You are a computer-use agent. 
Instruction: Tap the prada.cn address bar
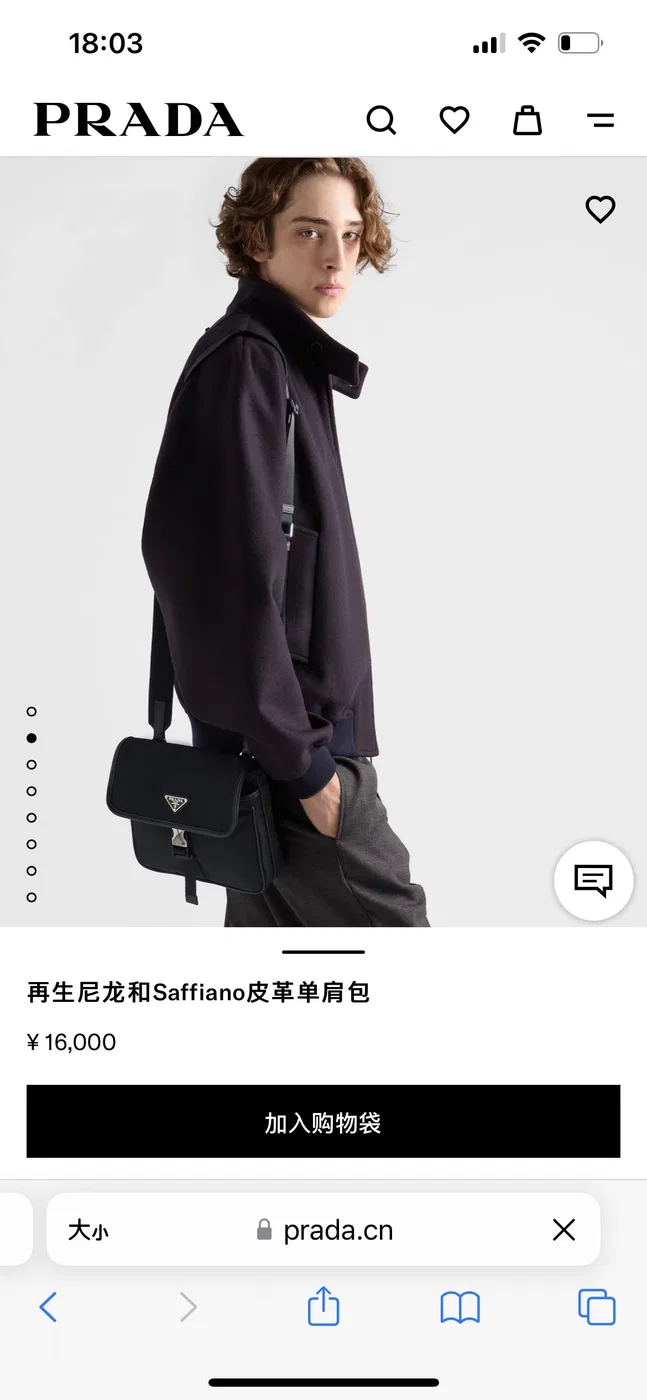click(323, 1230)
